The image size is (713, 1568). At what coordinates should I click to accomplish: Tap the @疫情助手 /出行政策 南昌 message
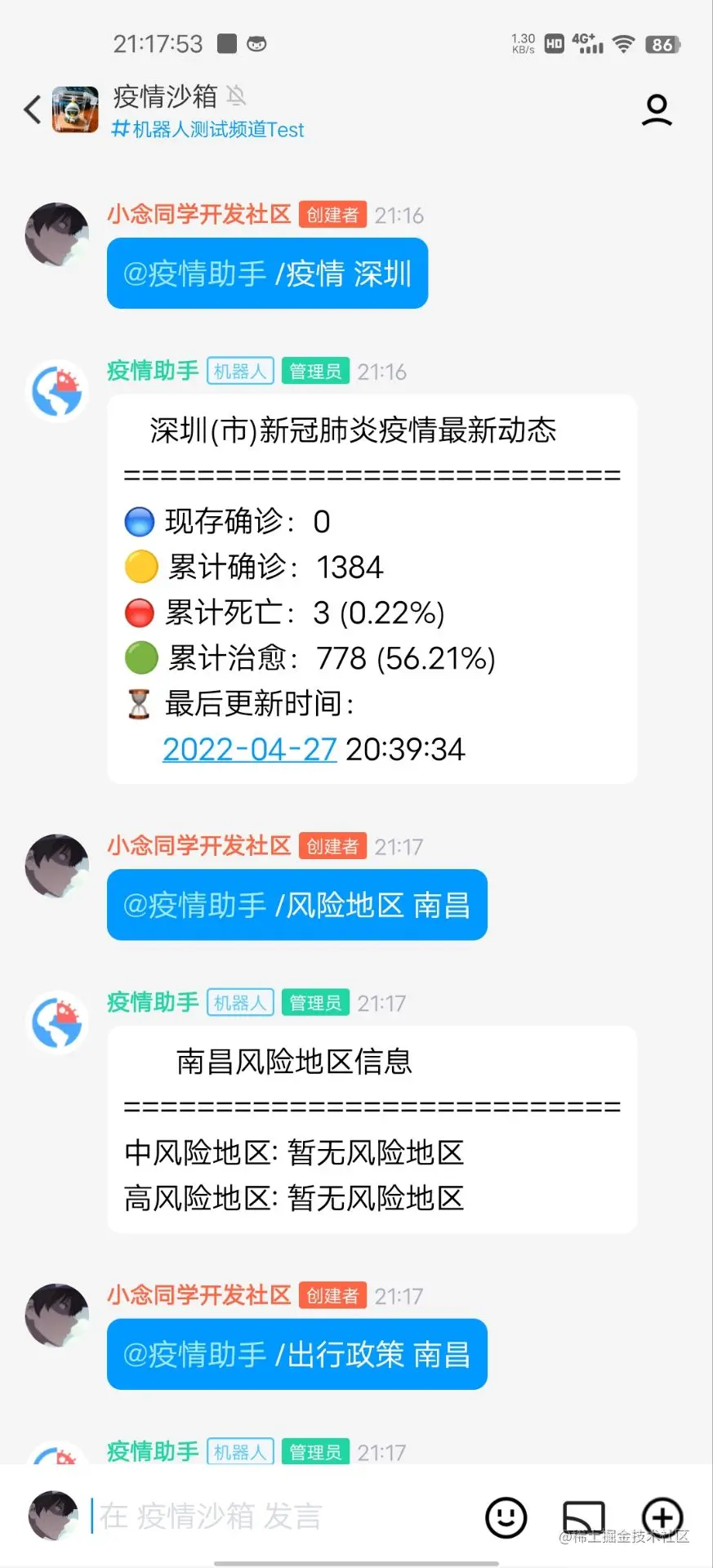296,1354
